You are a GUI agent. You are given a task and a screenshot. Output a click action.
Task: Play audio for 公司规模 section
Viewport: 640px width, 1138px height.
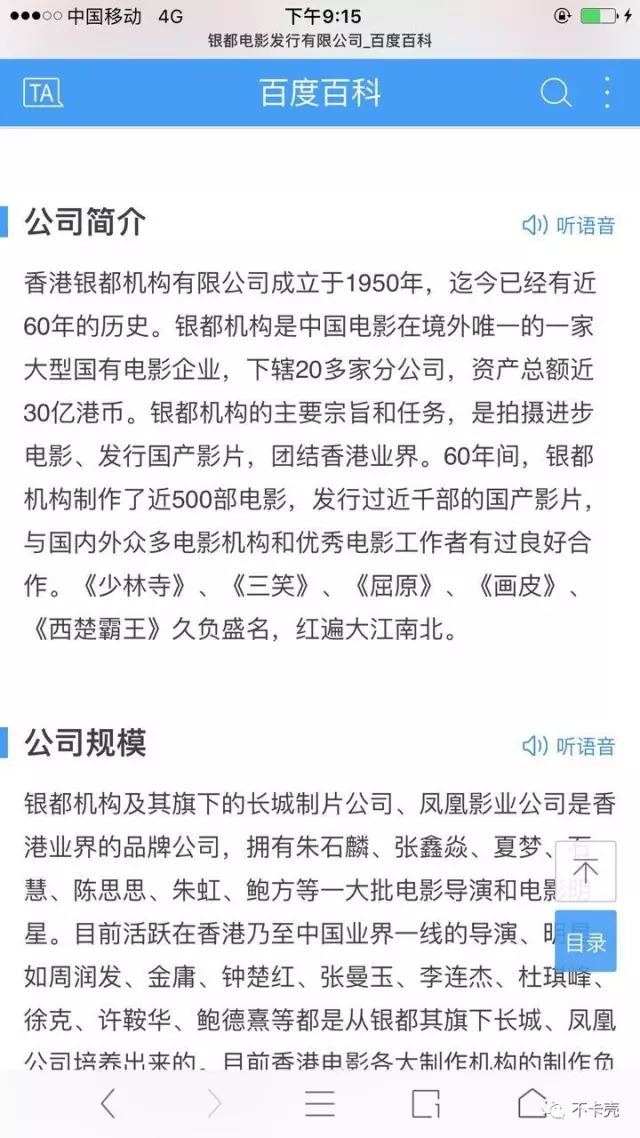coord(569,745)
